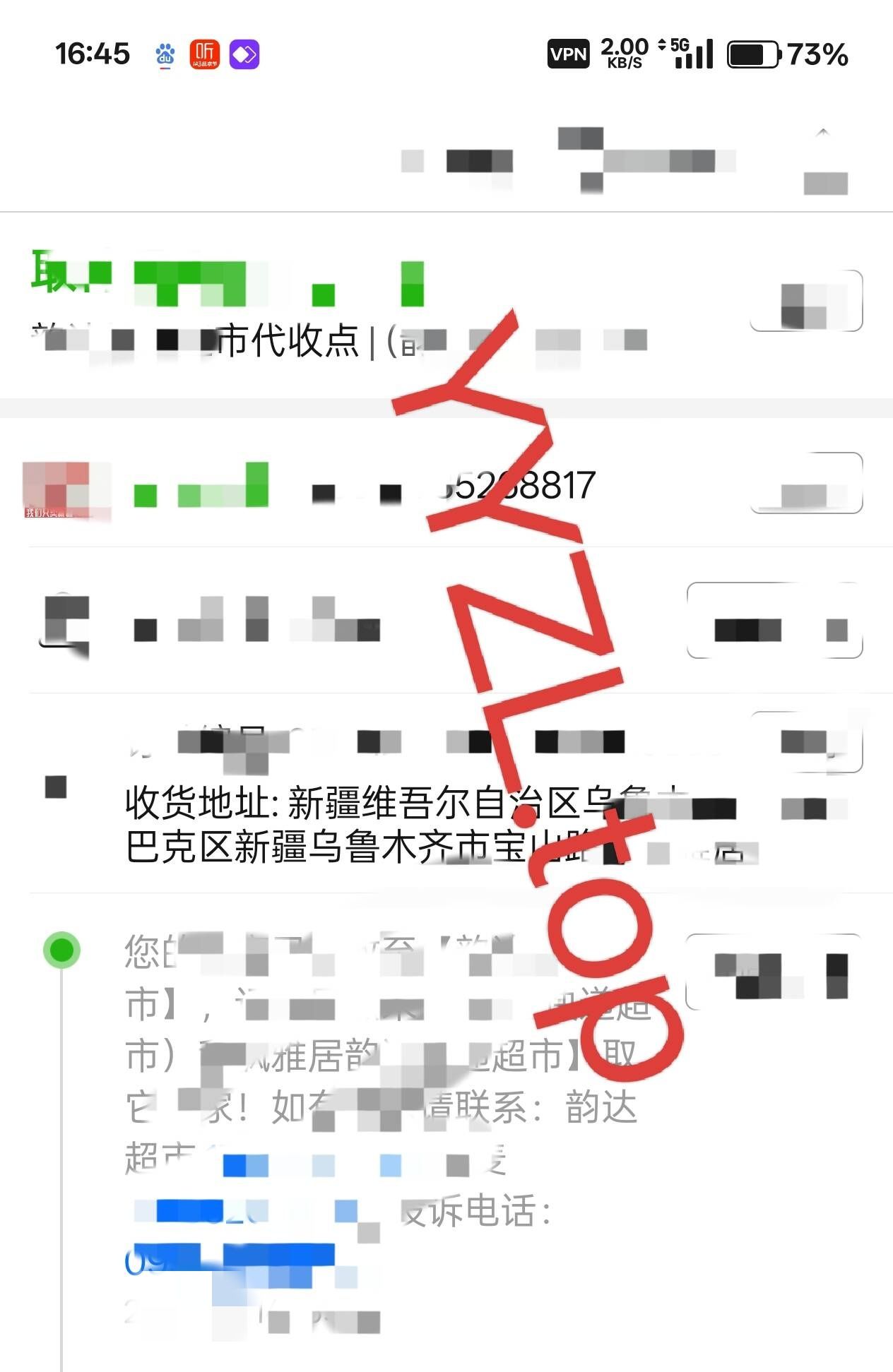Tap the button next to the latest logistics update
Image resolution: width=893 pixels, height=1372 pixels.
tap(774, 972)
